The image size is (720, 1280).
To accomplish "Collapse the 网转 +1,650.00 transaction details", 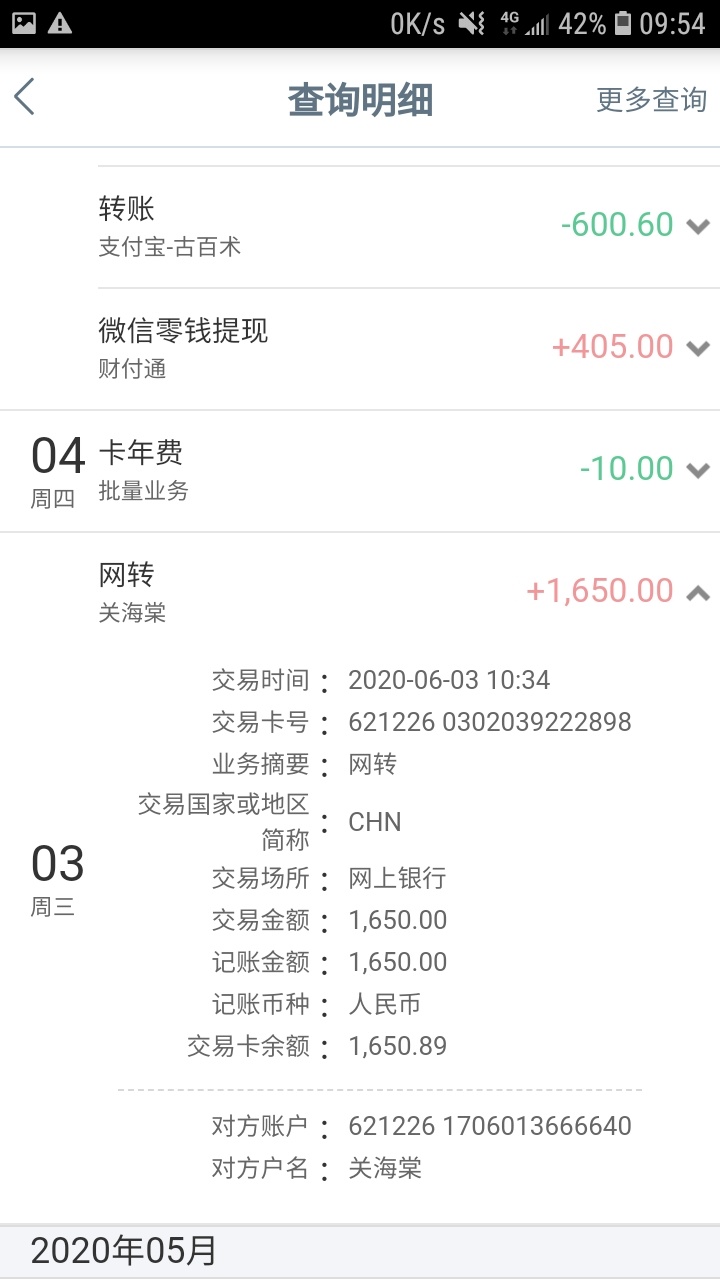I will click(x=698, y=592).
